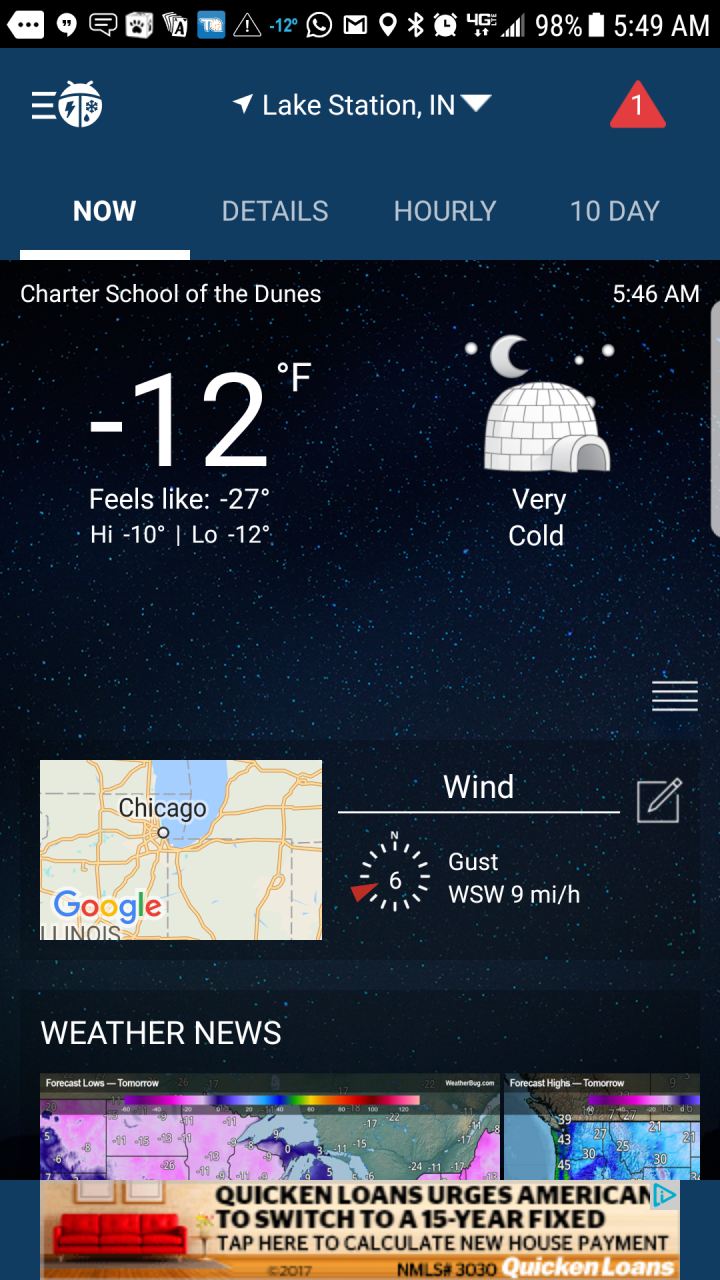Open the tile list icon above Wind
The height and width of the screenshot is (1280, 720).
(x=675, y=696)
